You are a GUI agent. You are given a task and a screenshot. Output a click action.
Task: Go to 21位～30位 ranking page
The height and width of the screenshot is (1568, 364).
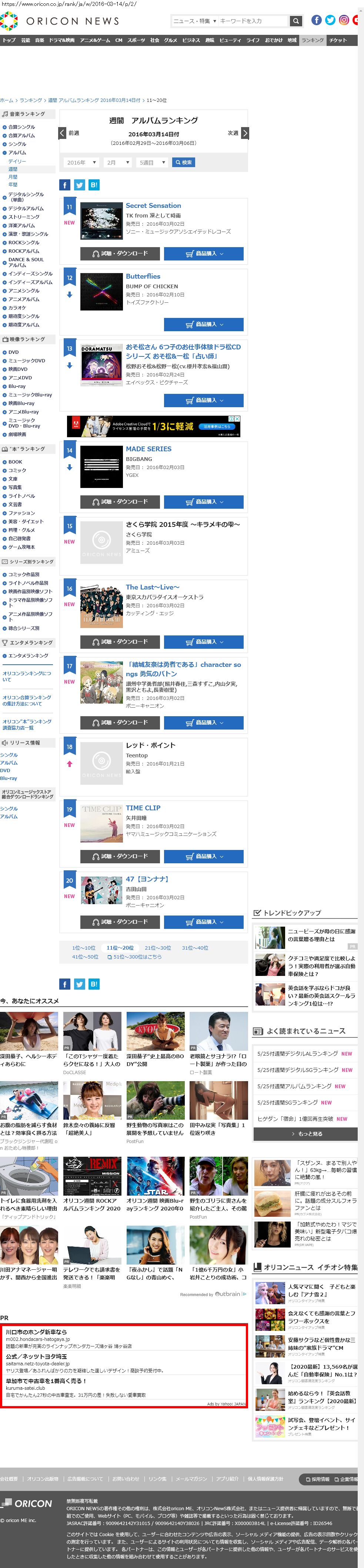click(x=158, y=948)
